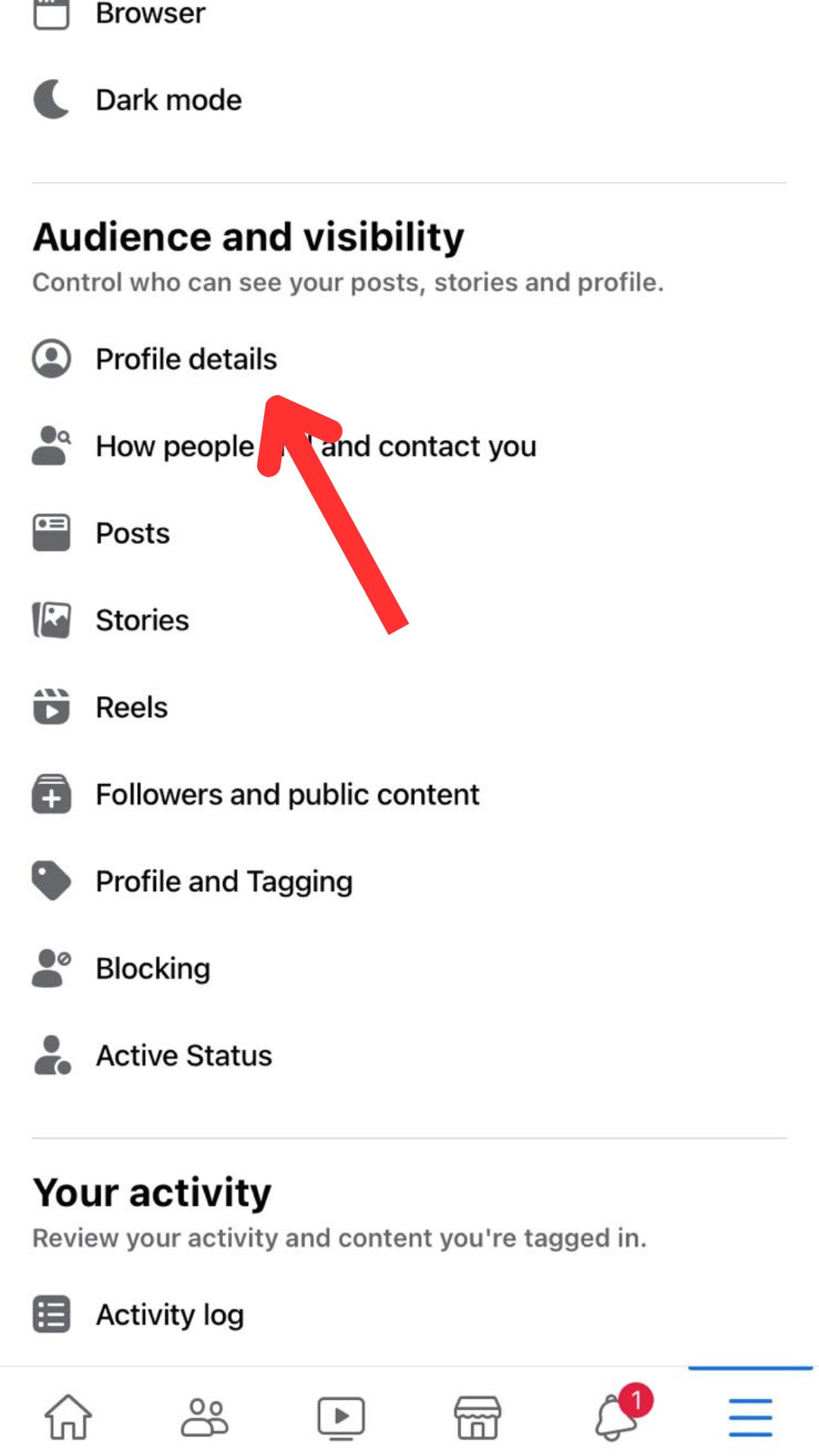Open the hamburger menu tab

click(x=751, y=1417)
